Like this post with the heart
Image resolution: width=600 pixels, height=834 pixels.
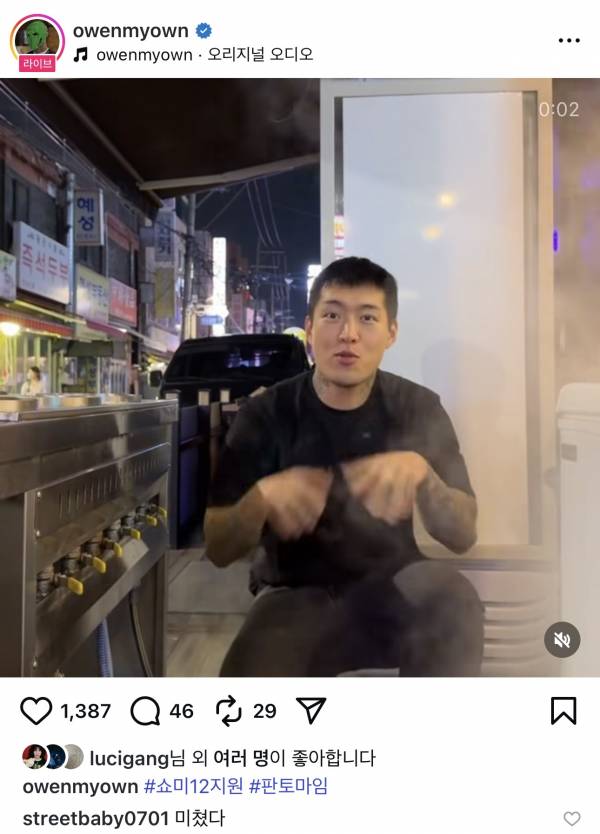(36, 711)
